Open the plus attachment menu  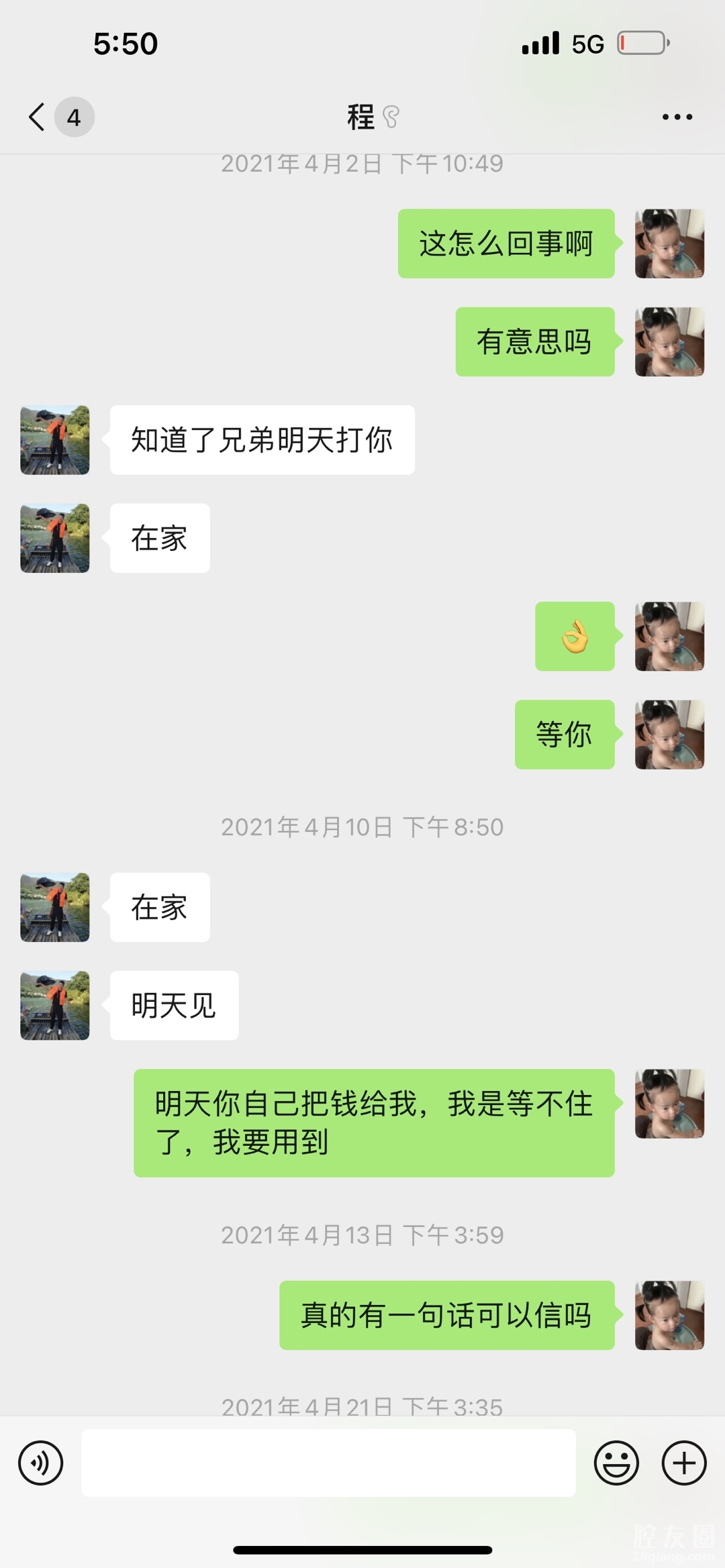(684, 1463)
